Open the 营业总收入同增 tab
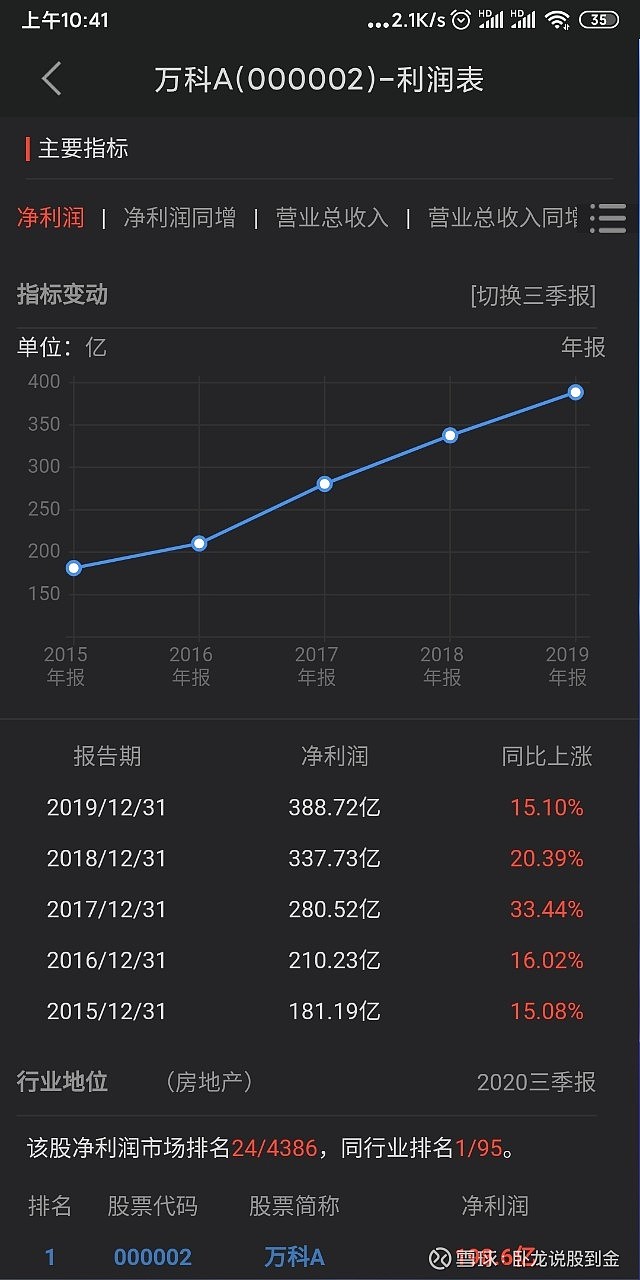Viewport: 640px width, 1280px height. [x=503, y=217]
